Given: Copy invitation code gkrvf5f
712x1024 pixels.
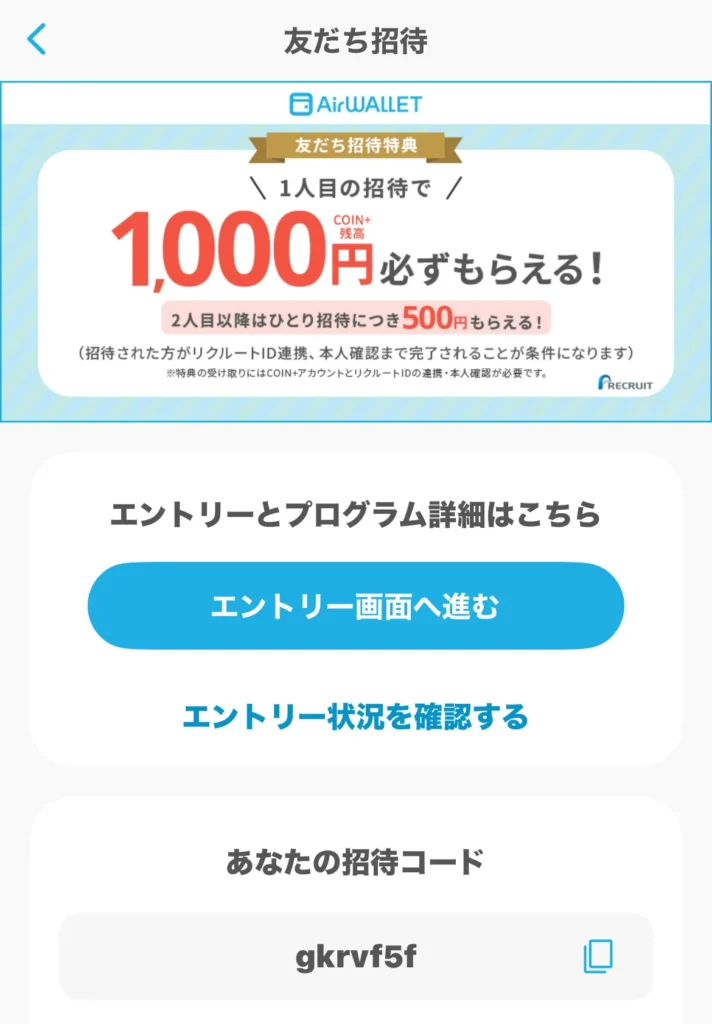Looking at the screenshot, I should tap(598, 957).
